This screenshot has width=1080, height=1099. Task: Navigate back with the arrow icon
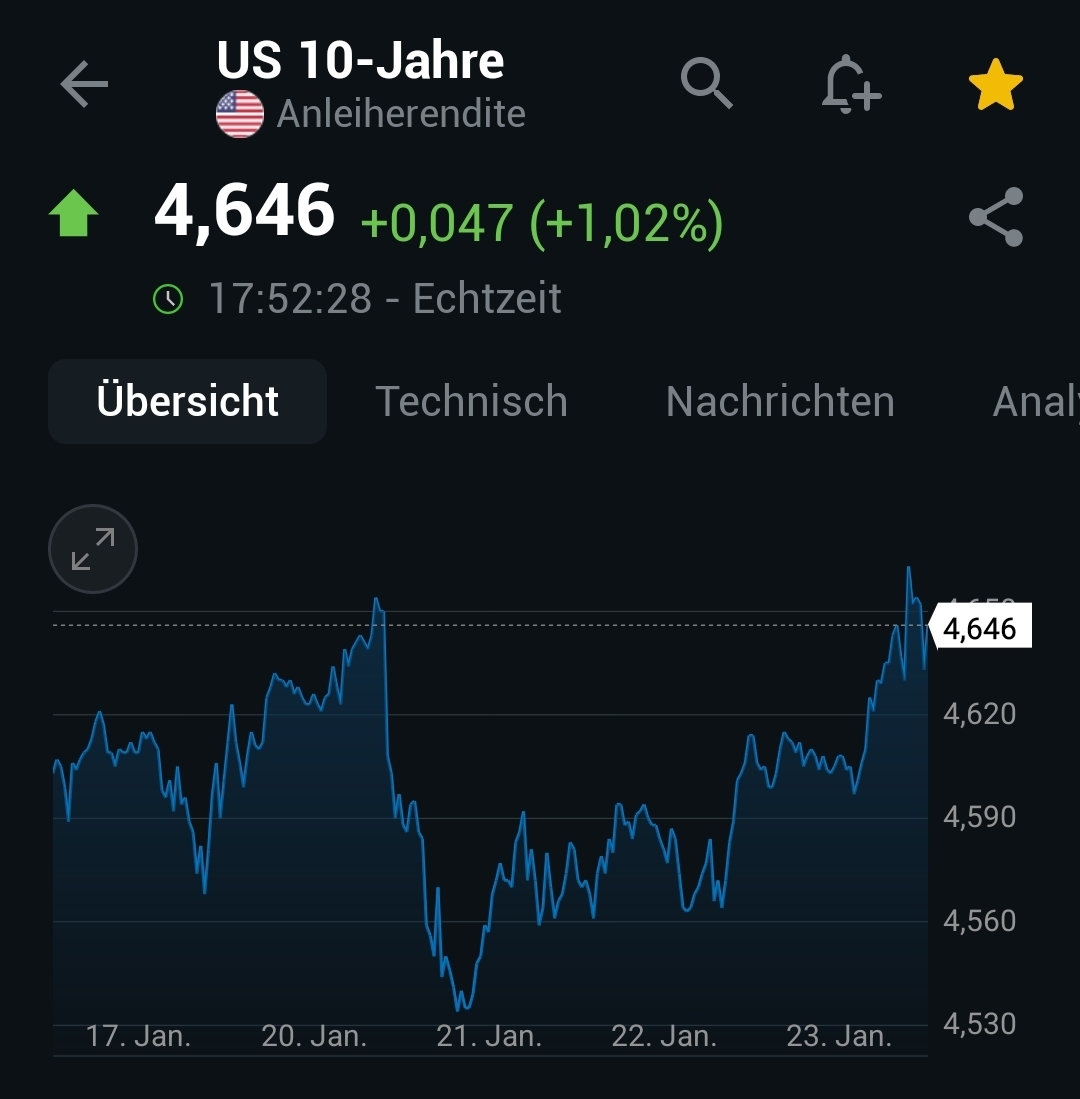[84, 84]
